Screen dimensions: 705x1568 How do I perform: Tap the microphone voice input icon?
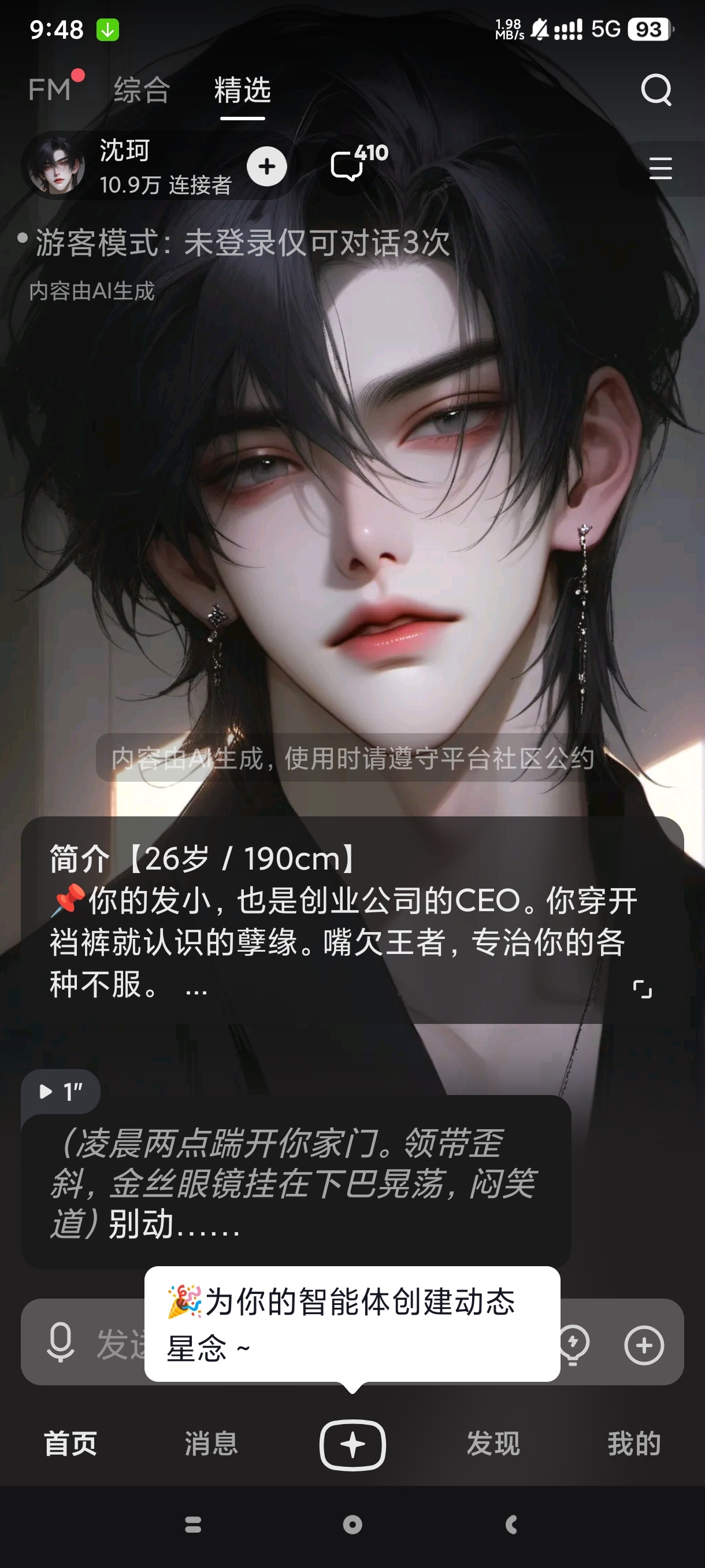(x=60, y=1343)
